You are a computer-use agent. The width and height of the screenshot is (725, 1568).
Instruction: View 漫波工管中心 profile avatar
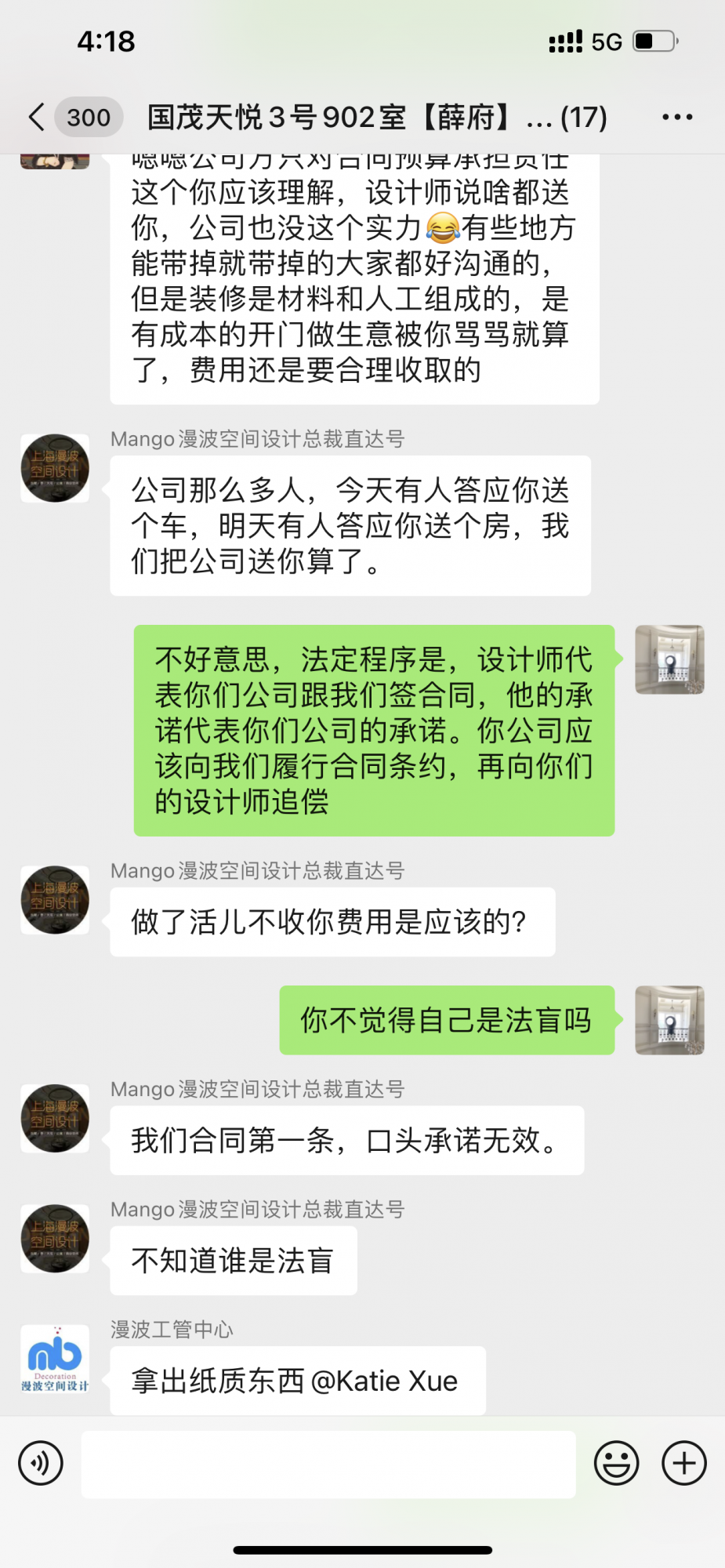coord(55,1359)
